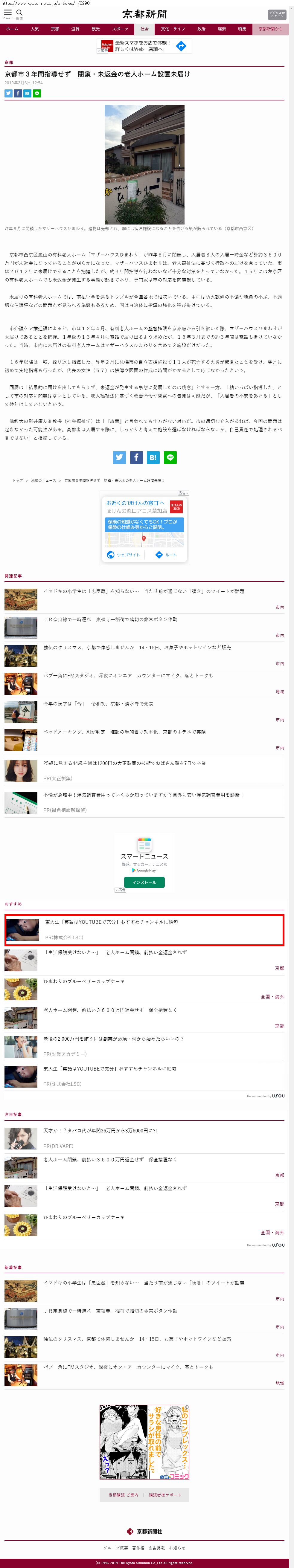Share the article on Twitter below the headline
This screenshot has width=294, height=1568.
(x=8, y=93)
